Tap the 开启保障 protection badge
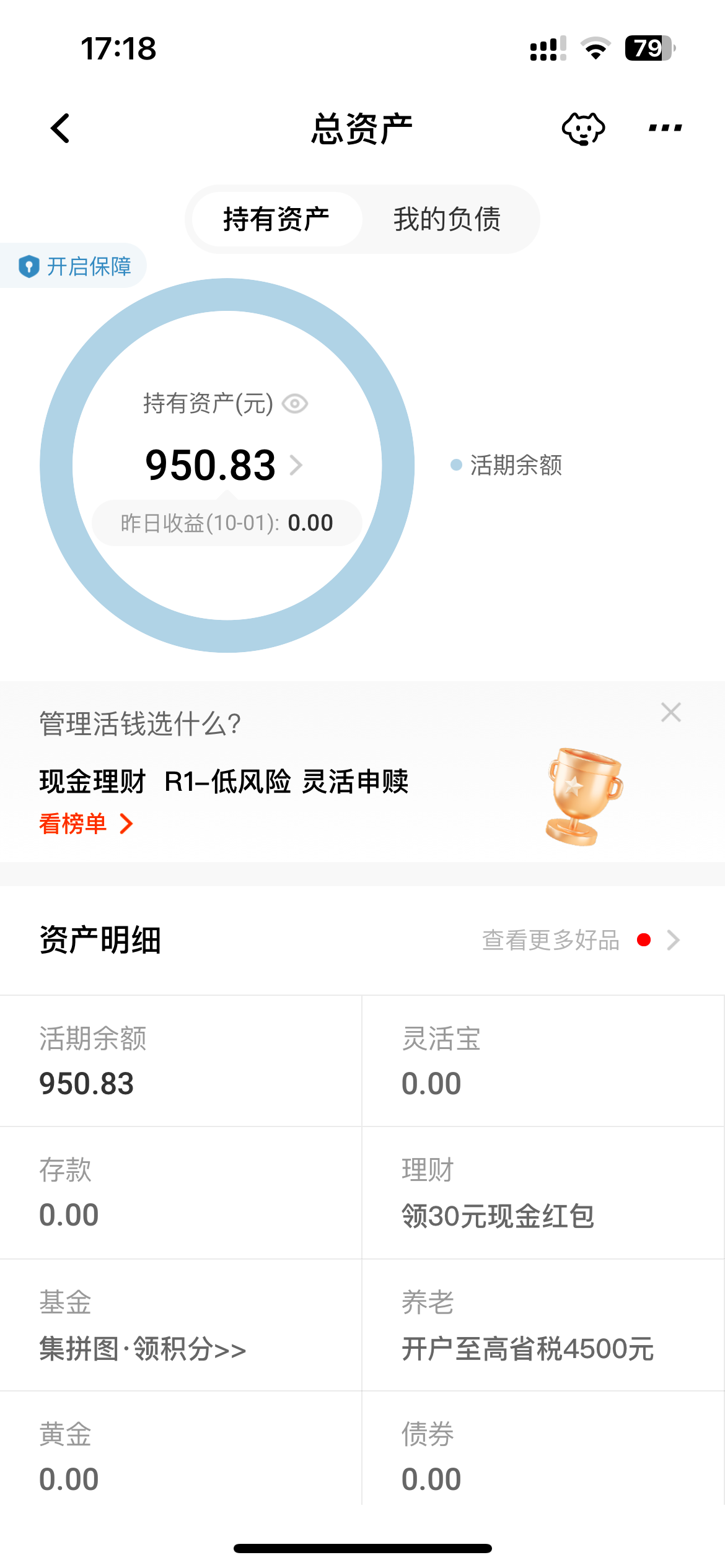 coord(76,266)
